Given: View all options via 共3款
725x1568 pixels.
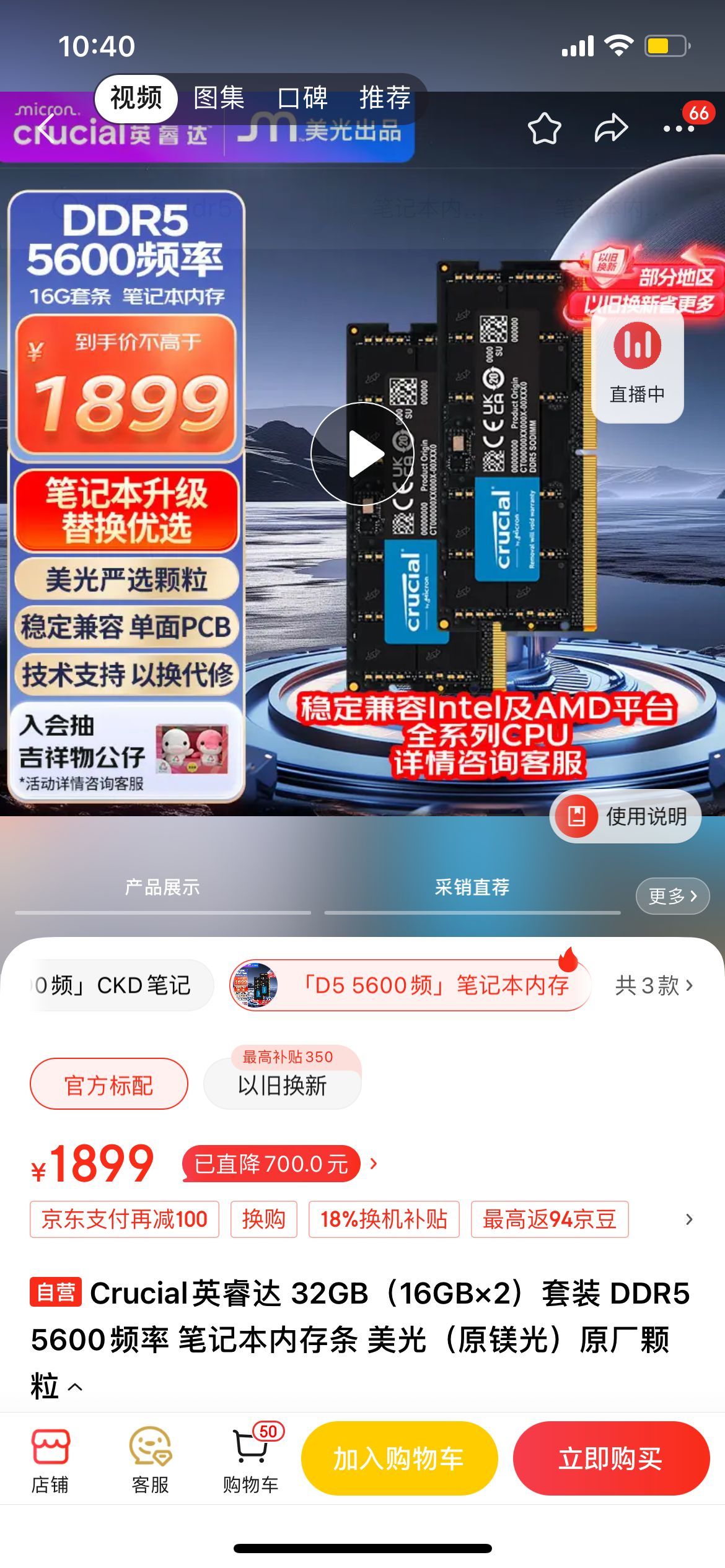Looking at the screenshot, I should [x=654, y=985].
